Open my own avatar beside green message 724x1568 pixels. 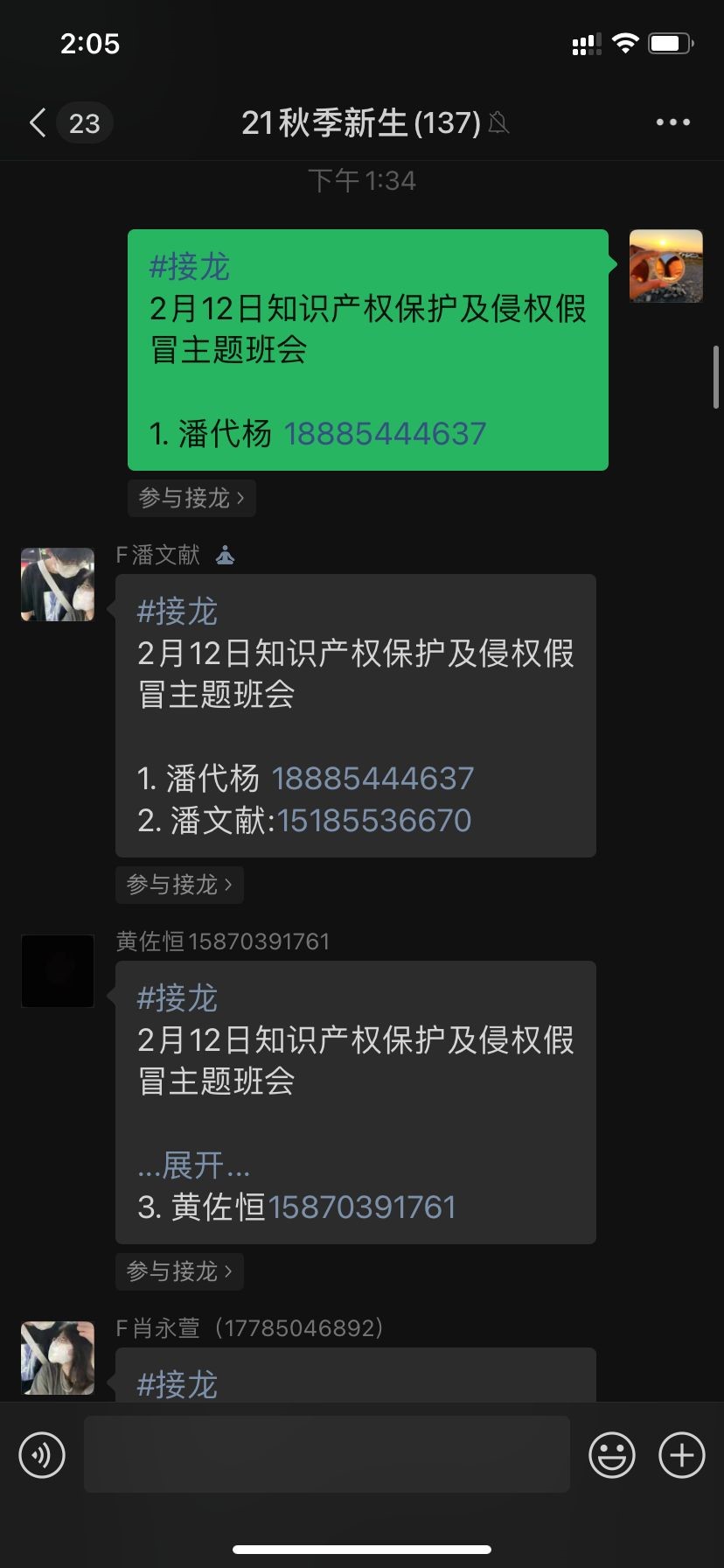665,266
